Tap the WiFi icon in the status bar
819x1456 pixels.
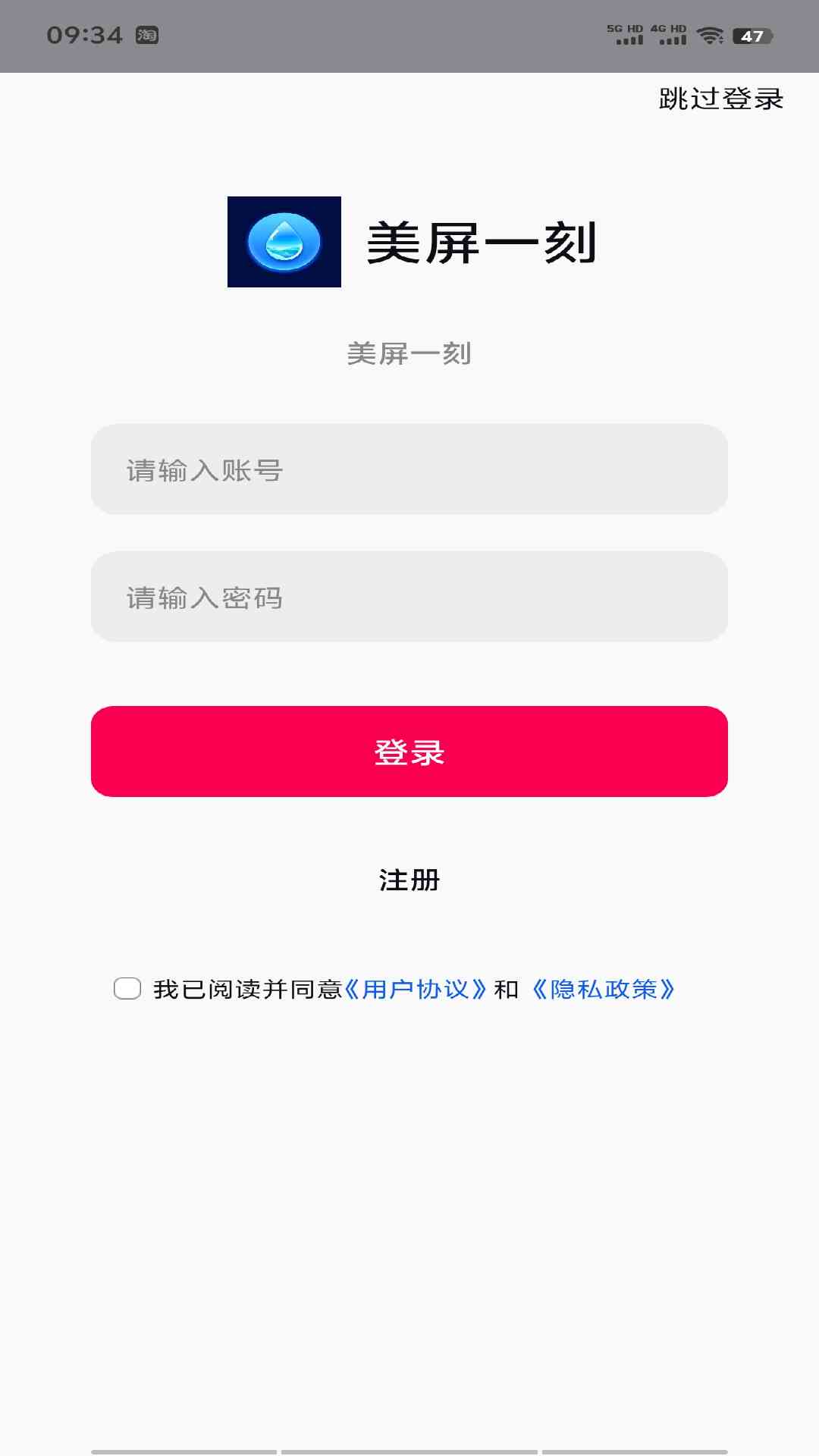[709, 34]
